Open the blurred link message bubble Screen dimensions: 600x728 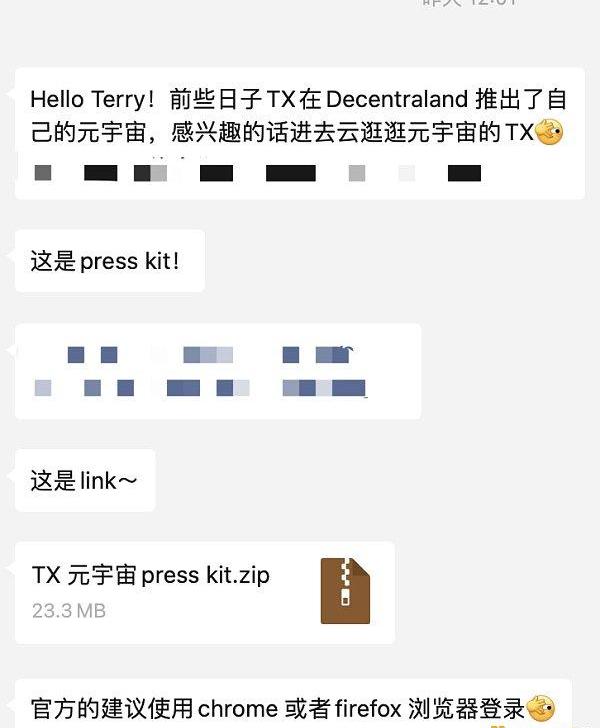tap(217, 371)
